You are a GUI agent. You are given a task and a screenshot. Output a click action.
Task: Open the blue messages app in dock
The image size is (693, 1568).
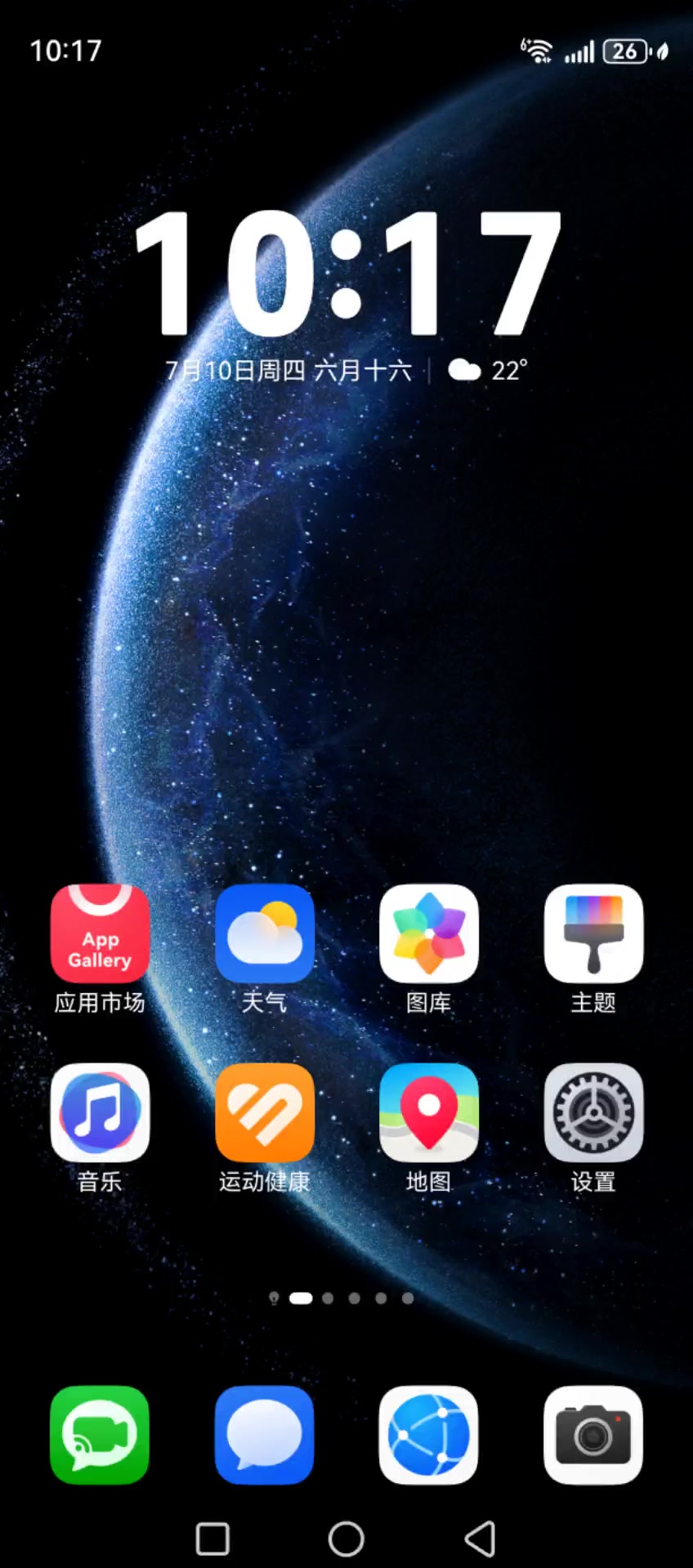click(265, 1435)
